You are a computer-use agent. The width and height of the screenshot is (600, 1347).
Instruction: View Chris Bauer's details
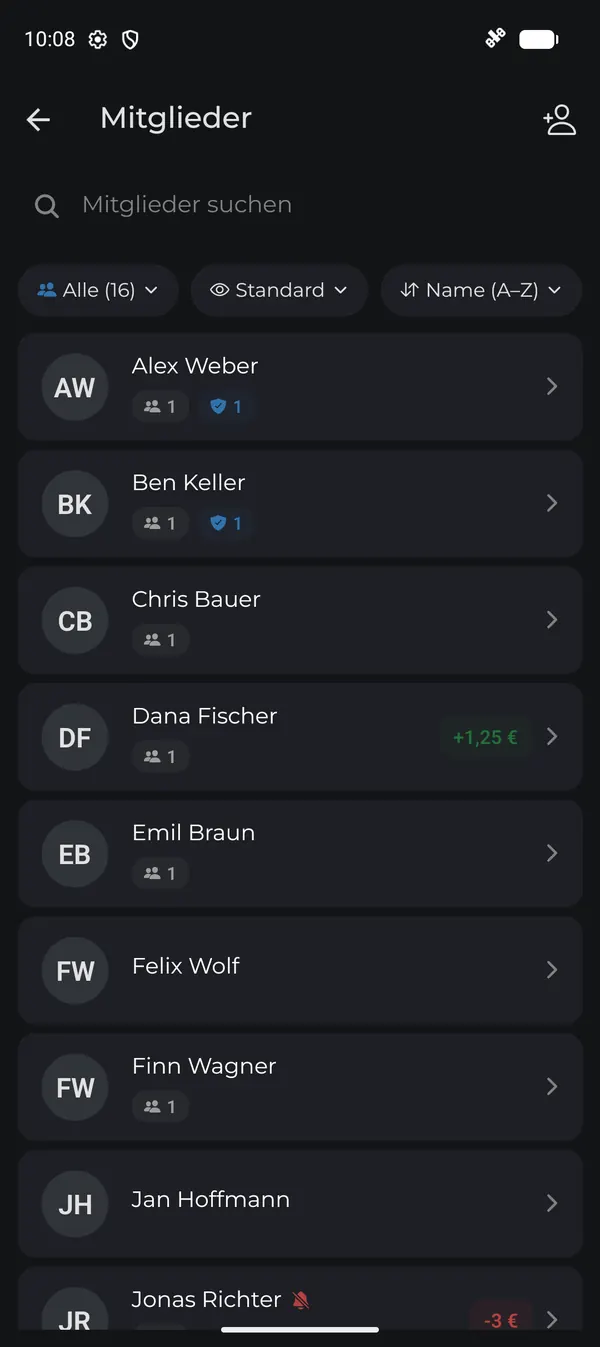[x=300, y=620]
